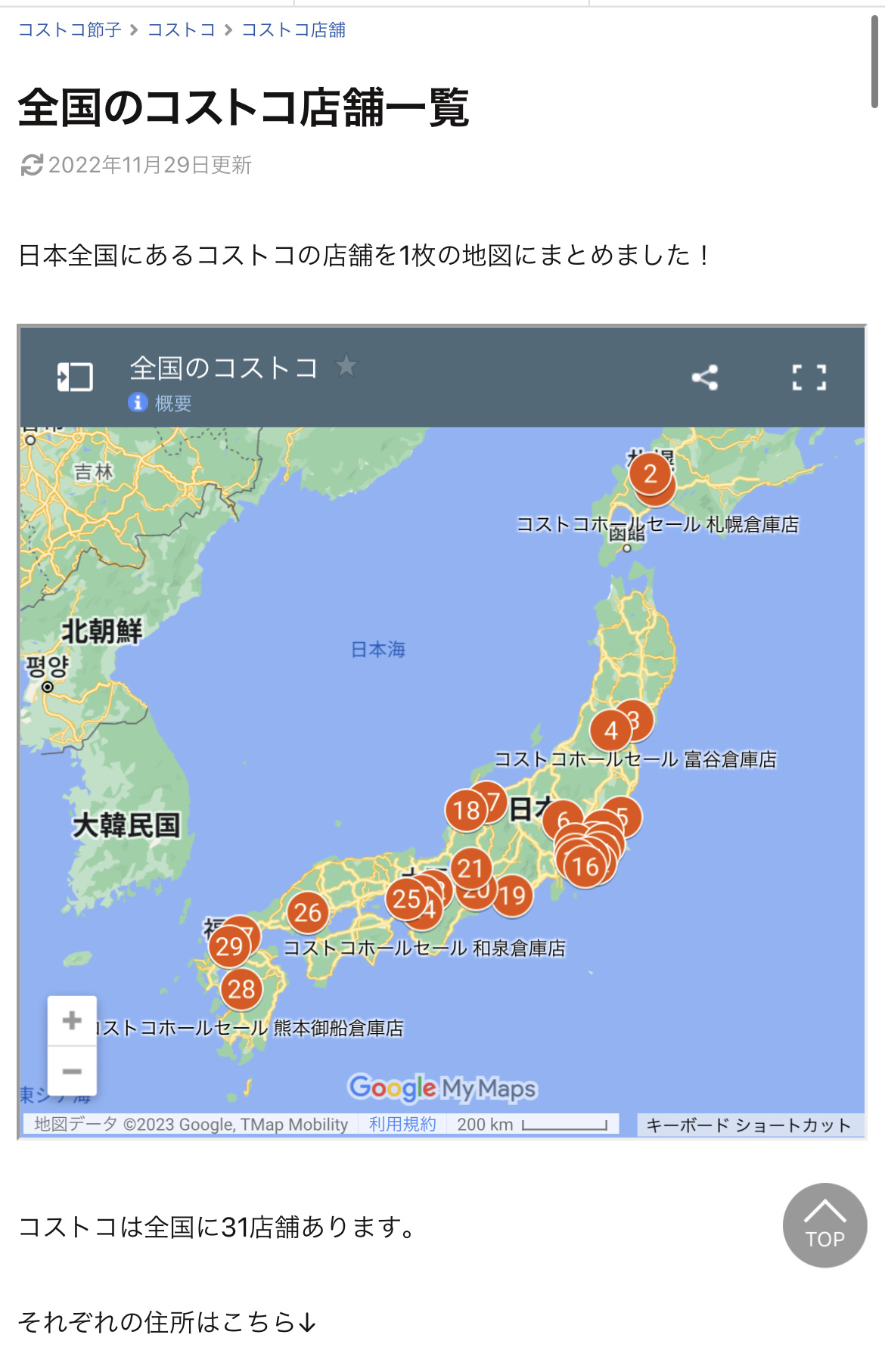
Task: Open the 概要 map overview
Action: pos(172,403)
